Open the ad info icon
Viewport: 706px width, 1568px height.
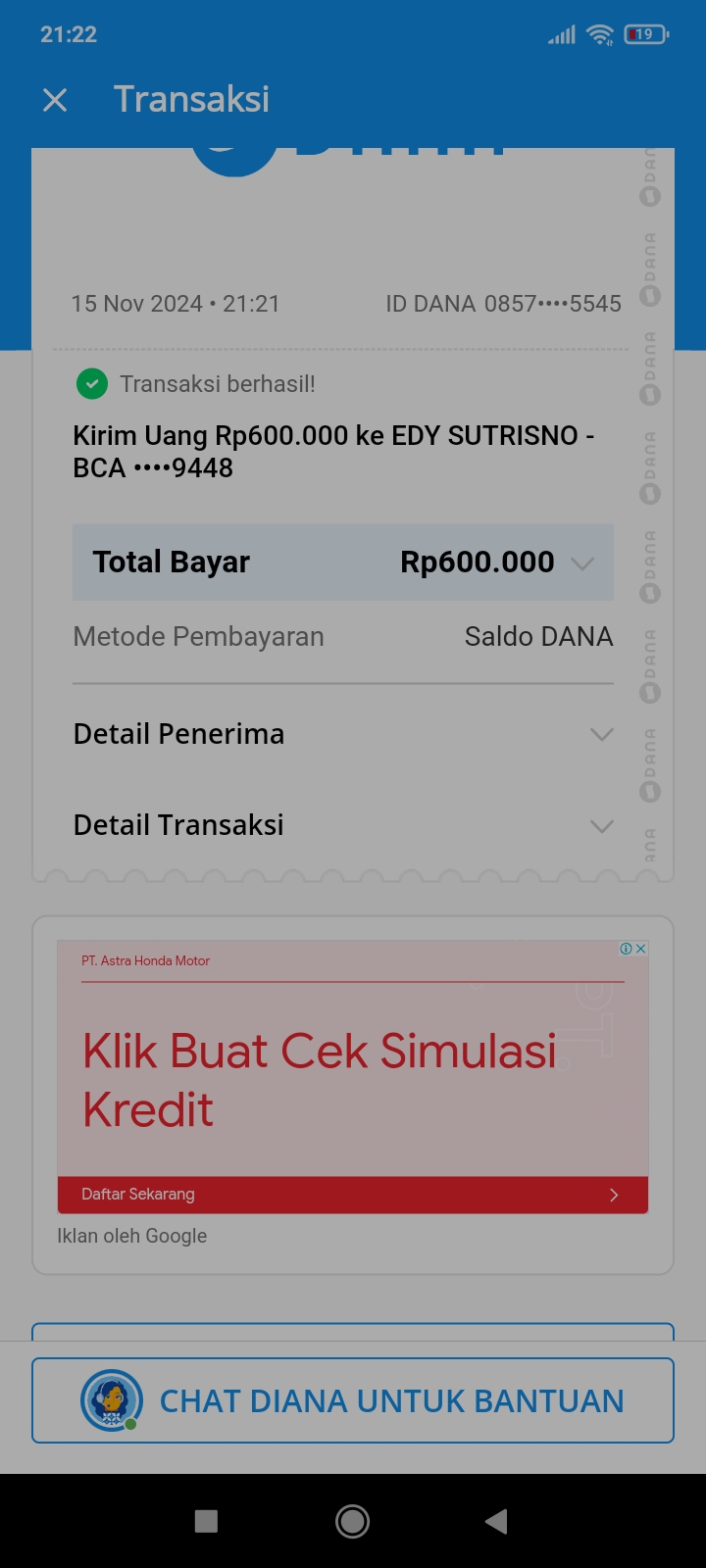pyautogui.click(x=626, y=949)
